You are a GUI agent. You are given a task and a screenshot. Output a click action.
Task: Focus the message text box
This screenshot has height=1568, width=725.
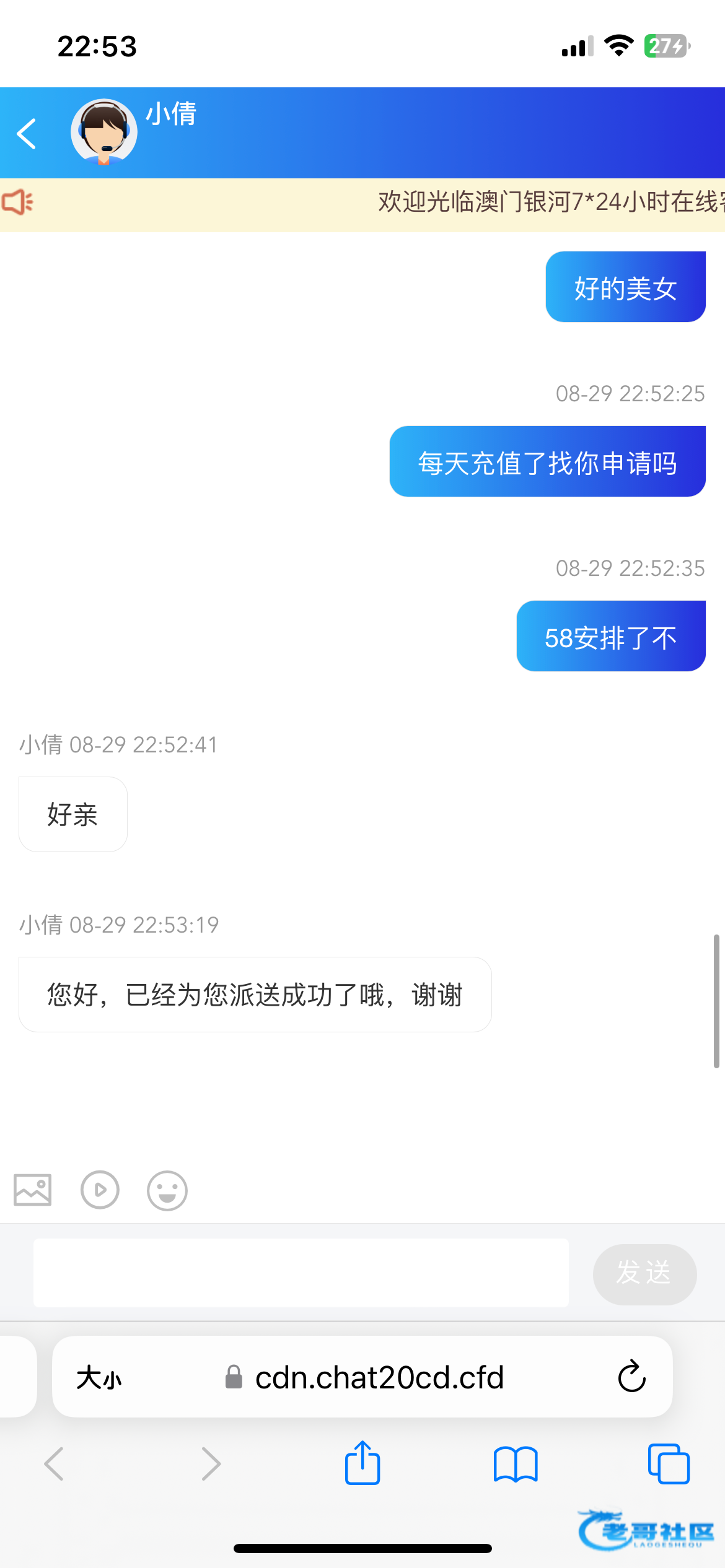[x=301, y=1273]
